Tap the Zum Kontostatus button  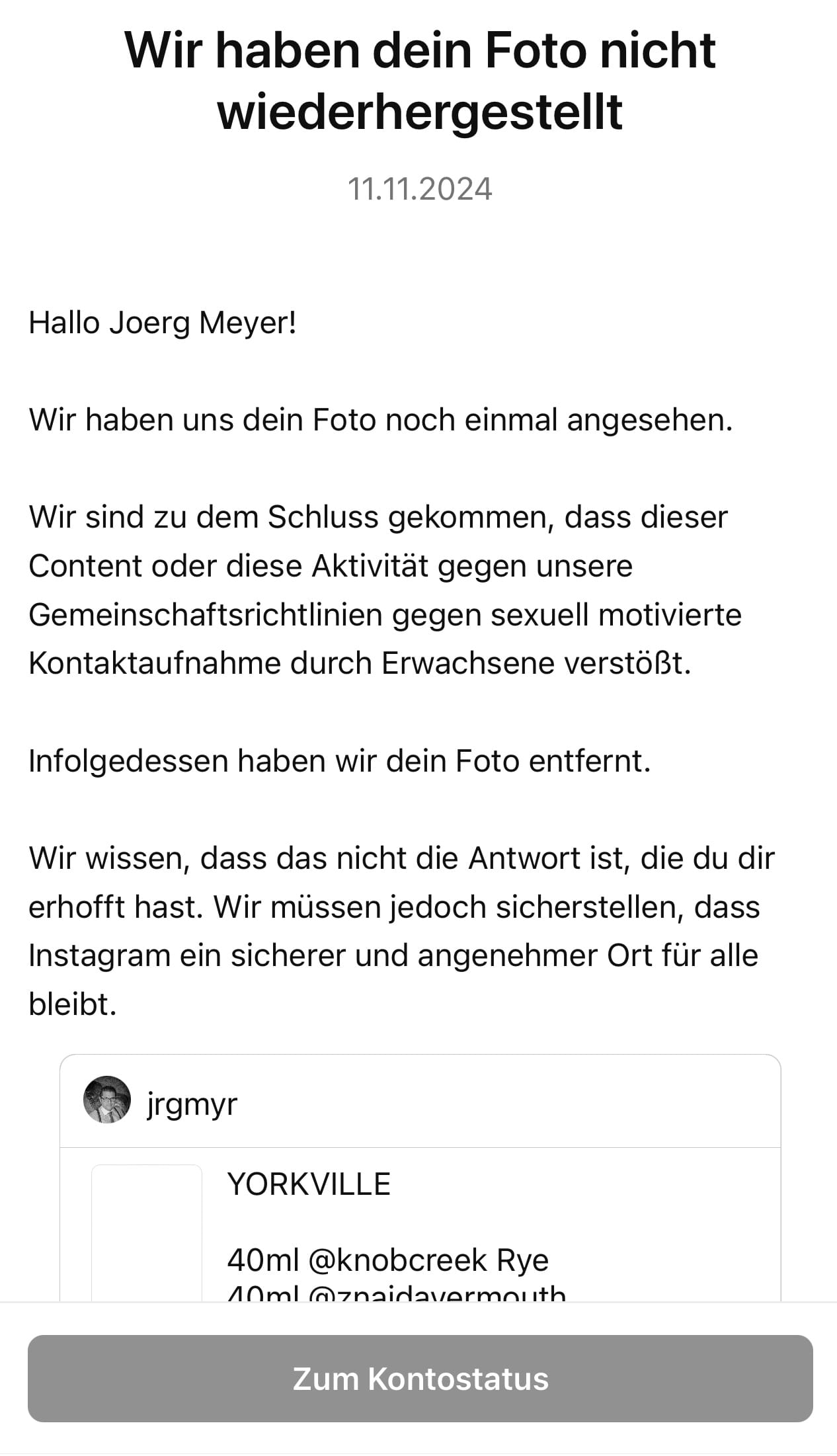tap(420, 1379)
